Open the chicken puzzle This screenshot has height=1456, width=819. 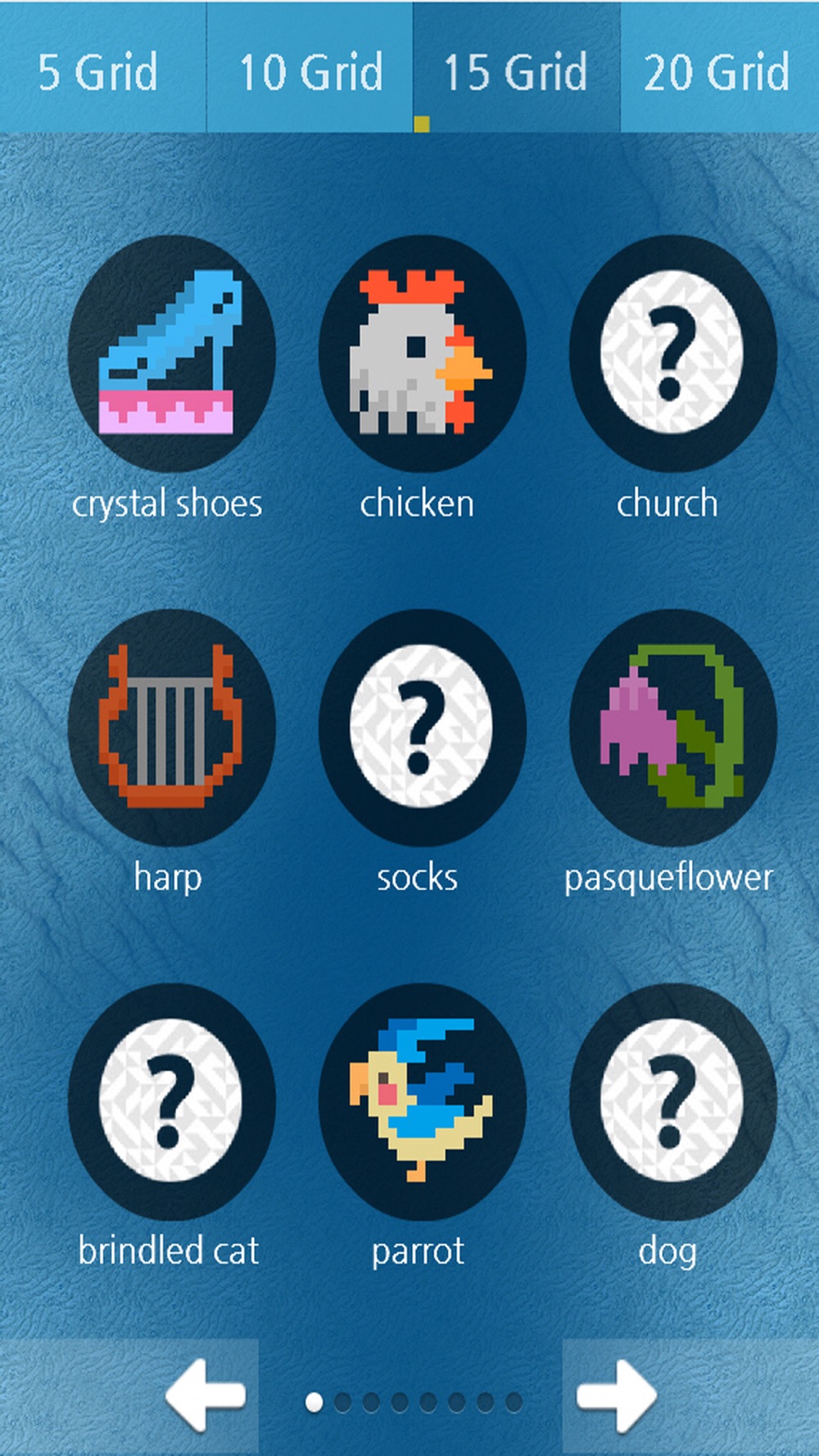[x=422, y=354]
